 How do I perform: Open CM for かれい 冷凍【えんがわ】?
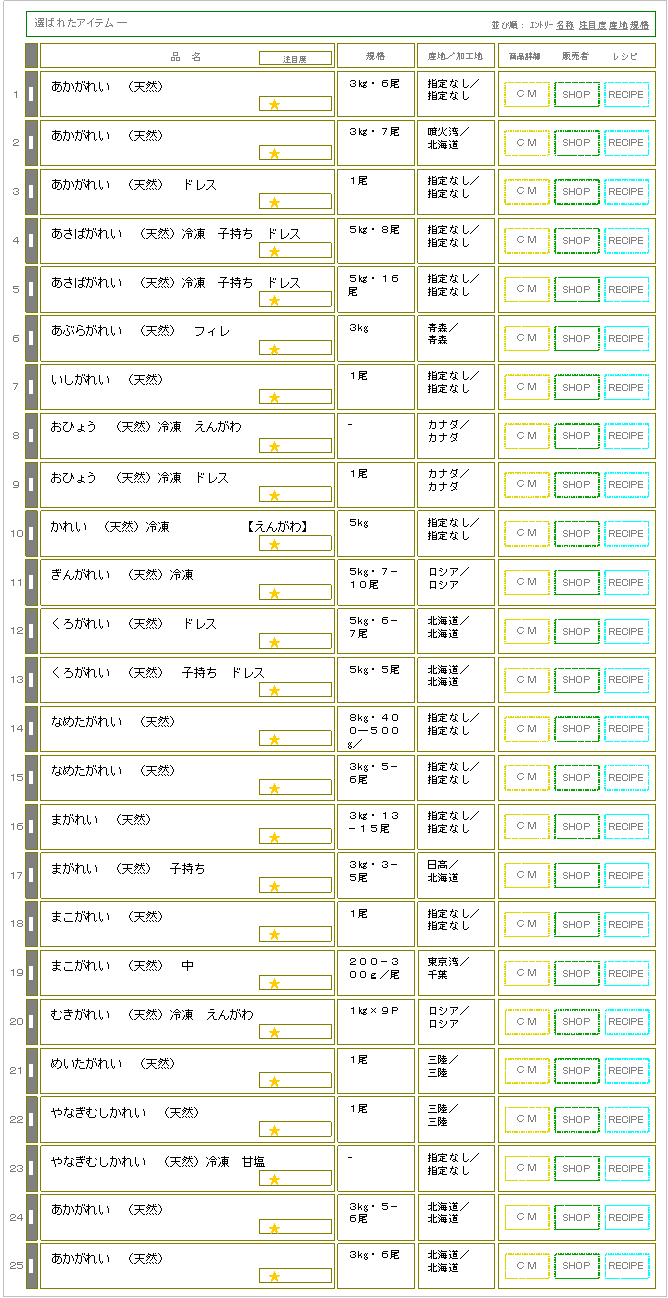click(526, 533)
